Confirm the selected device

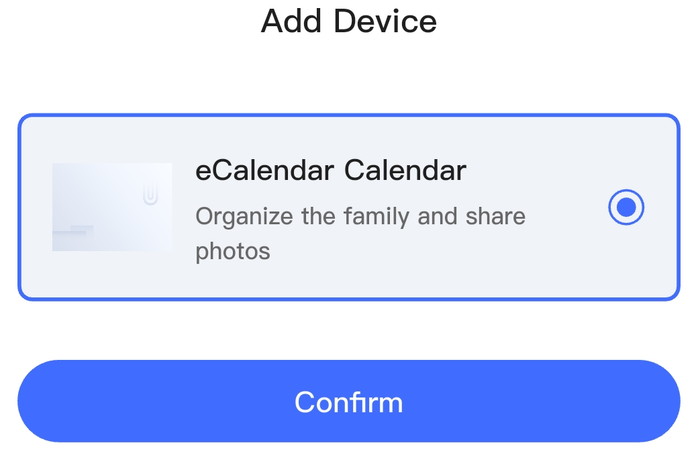pyautogui.click(x=348, y=401)
